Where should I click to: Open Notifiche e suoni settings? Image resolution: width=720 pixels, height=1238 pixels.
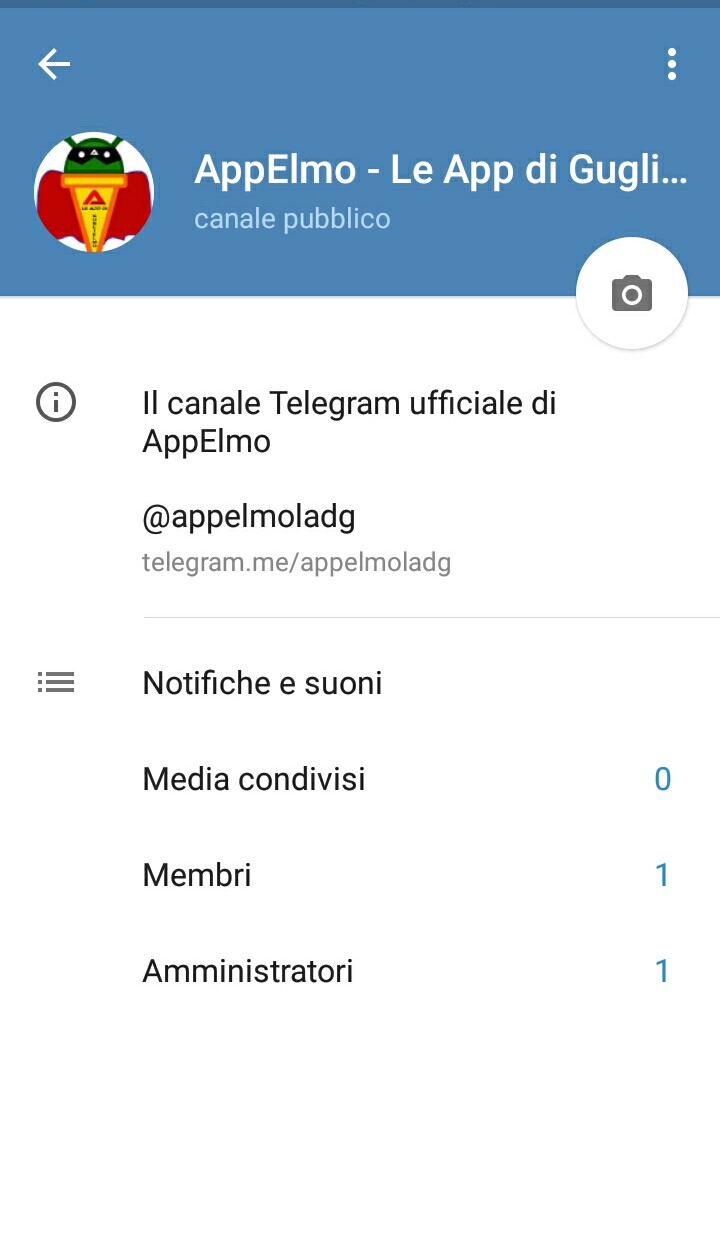point(360,683)
